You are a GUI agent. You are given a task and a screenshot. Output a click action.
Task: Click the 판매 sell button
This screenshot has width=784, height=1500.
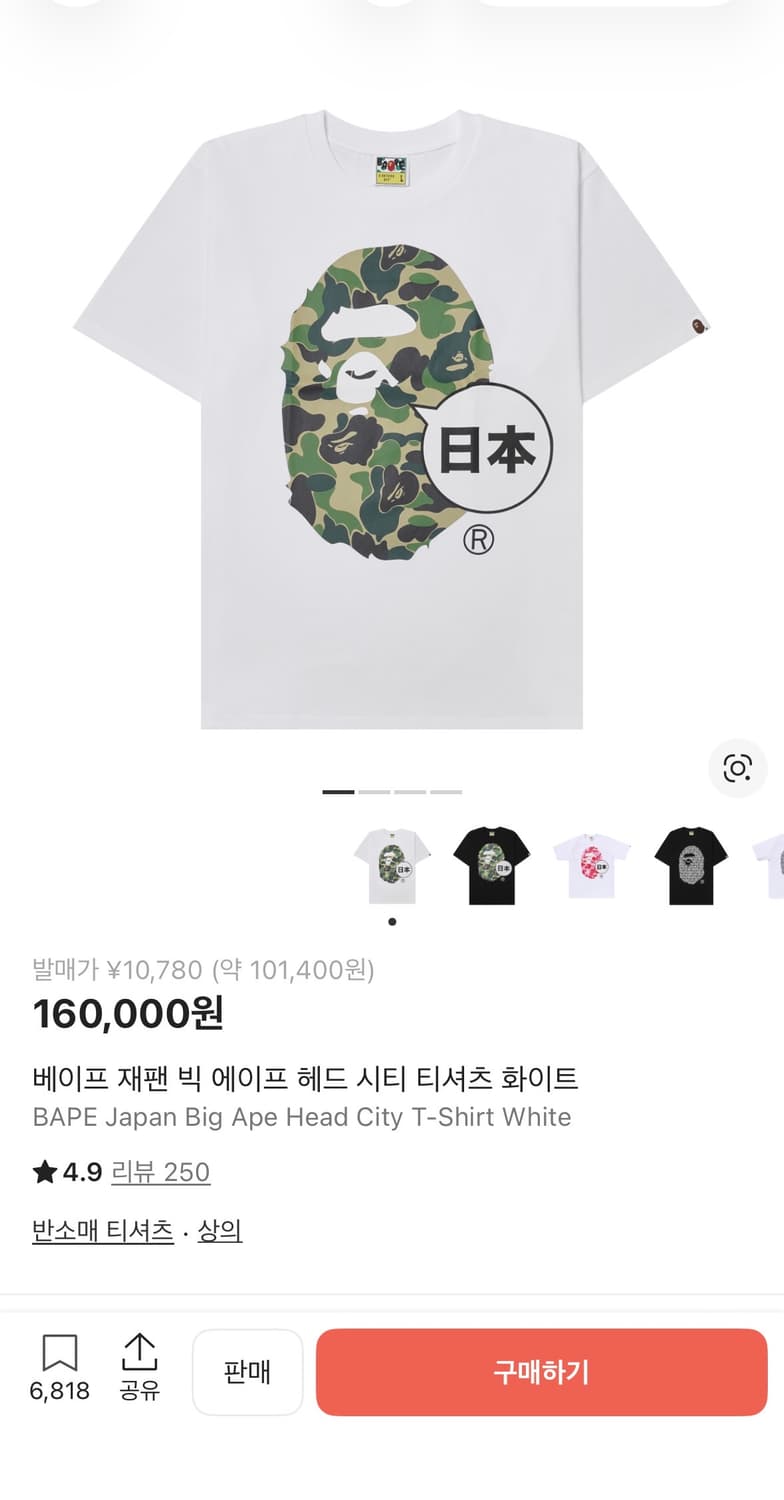click(247, 1372)
